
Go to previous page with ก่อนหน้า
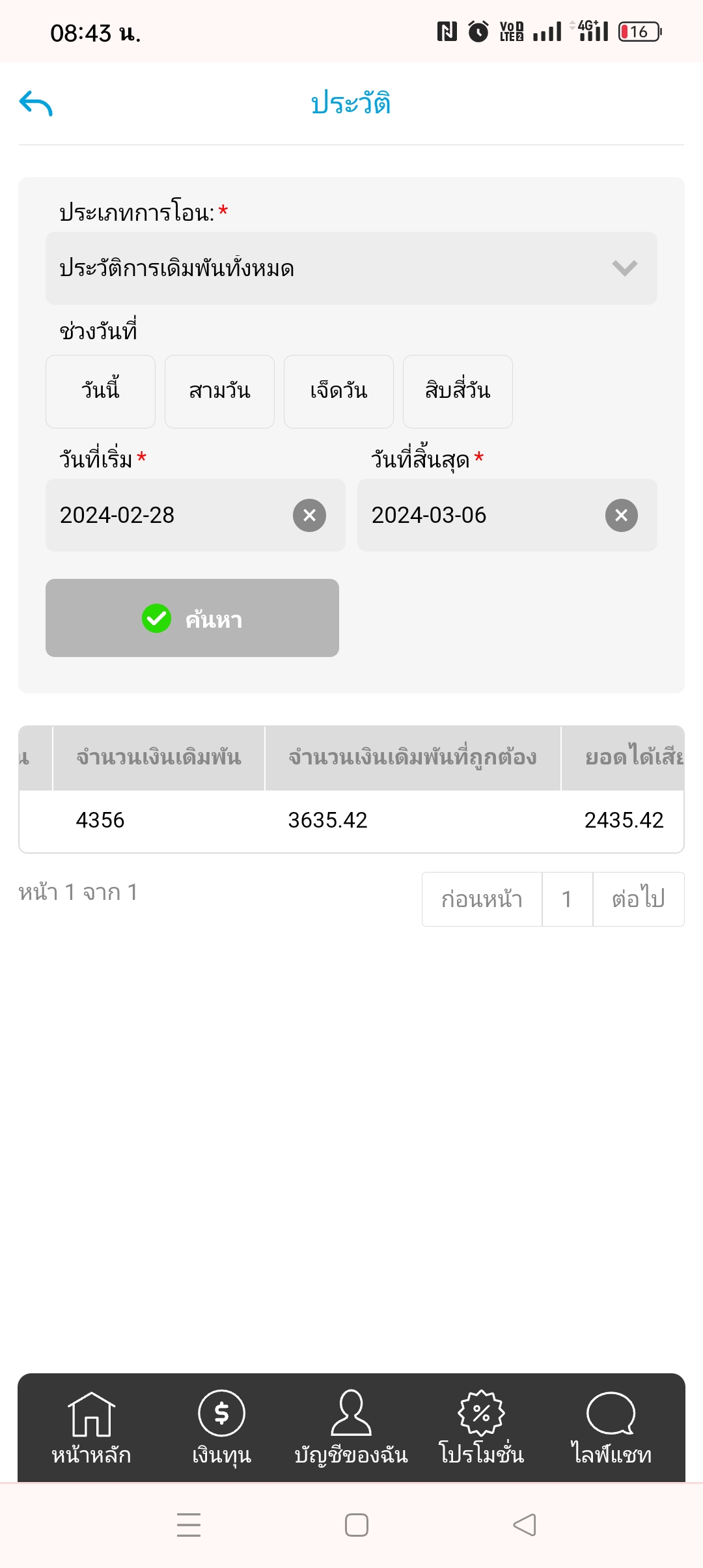tap(482, 899)
